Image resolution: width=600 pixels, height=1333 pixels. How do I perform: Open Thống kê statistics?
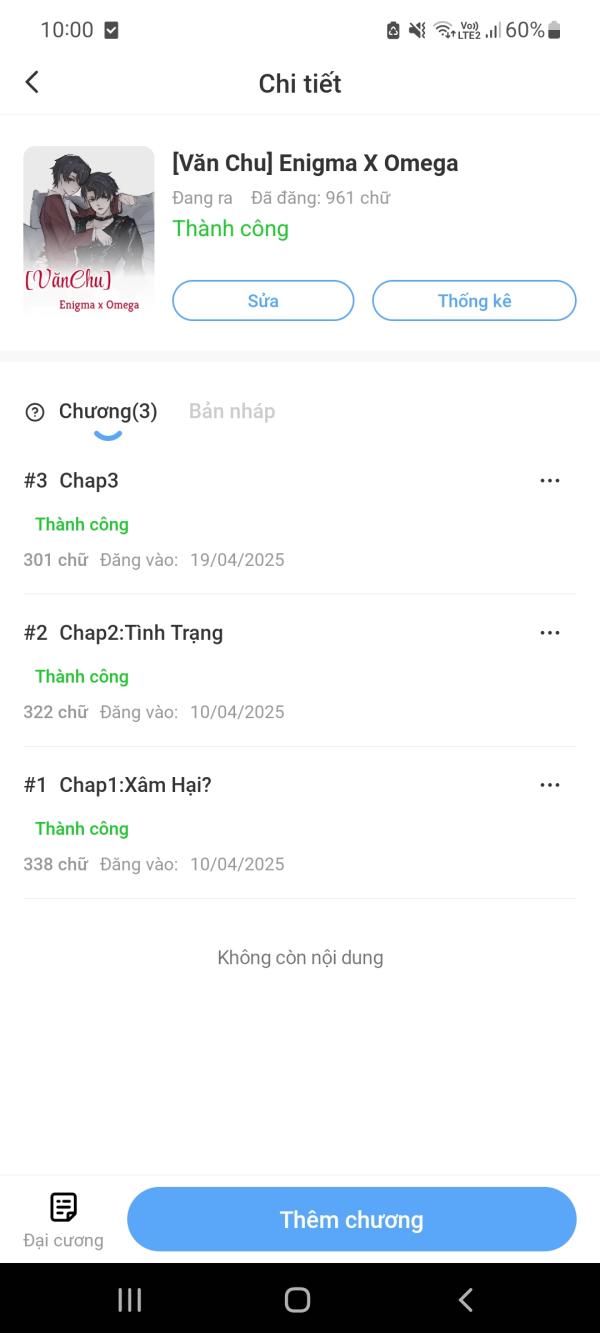coord(474,300)
